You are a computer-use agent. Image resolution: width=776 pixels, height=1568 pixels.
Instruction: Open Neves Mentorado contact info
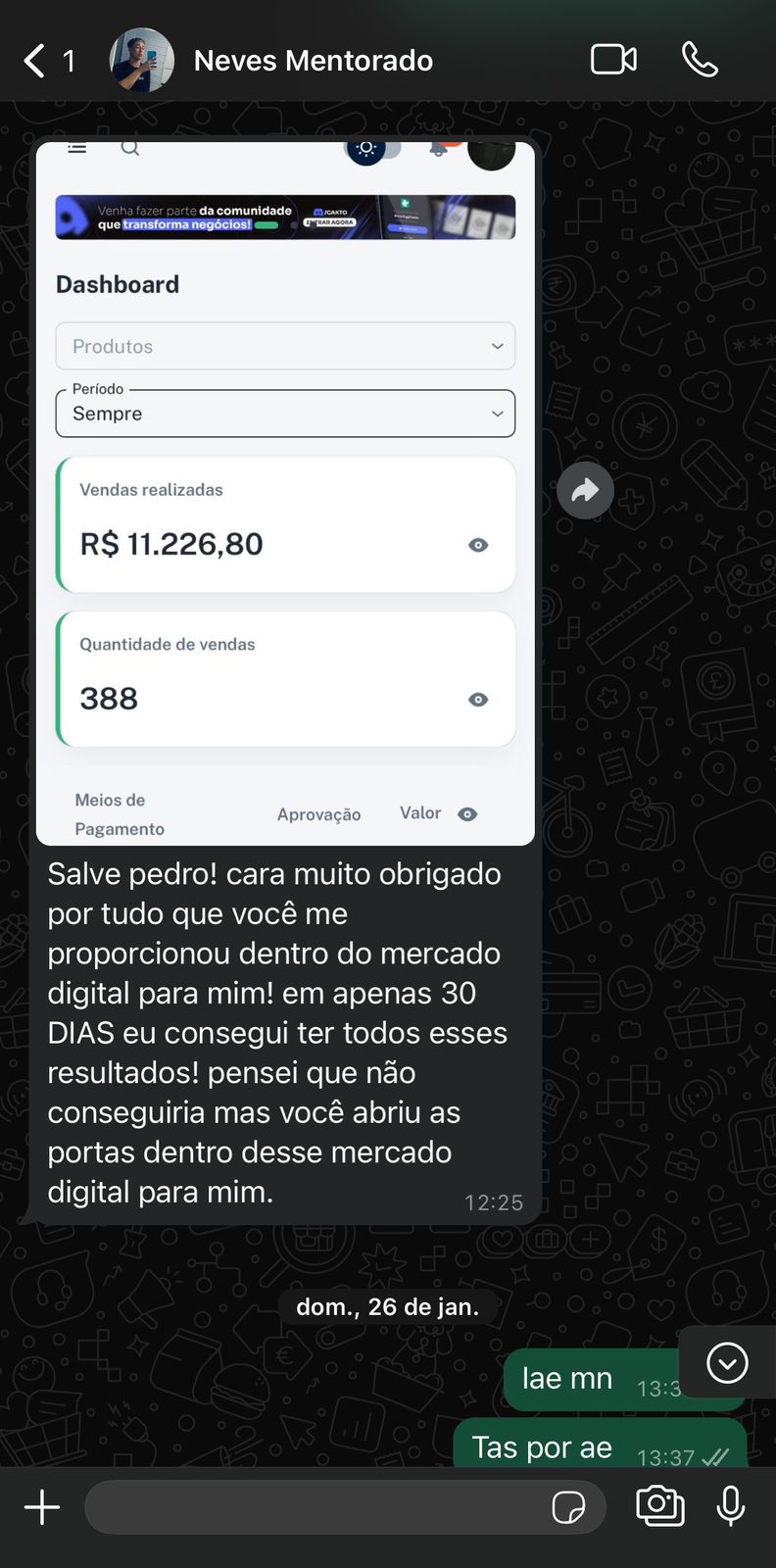click(313, 61)
